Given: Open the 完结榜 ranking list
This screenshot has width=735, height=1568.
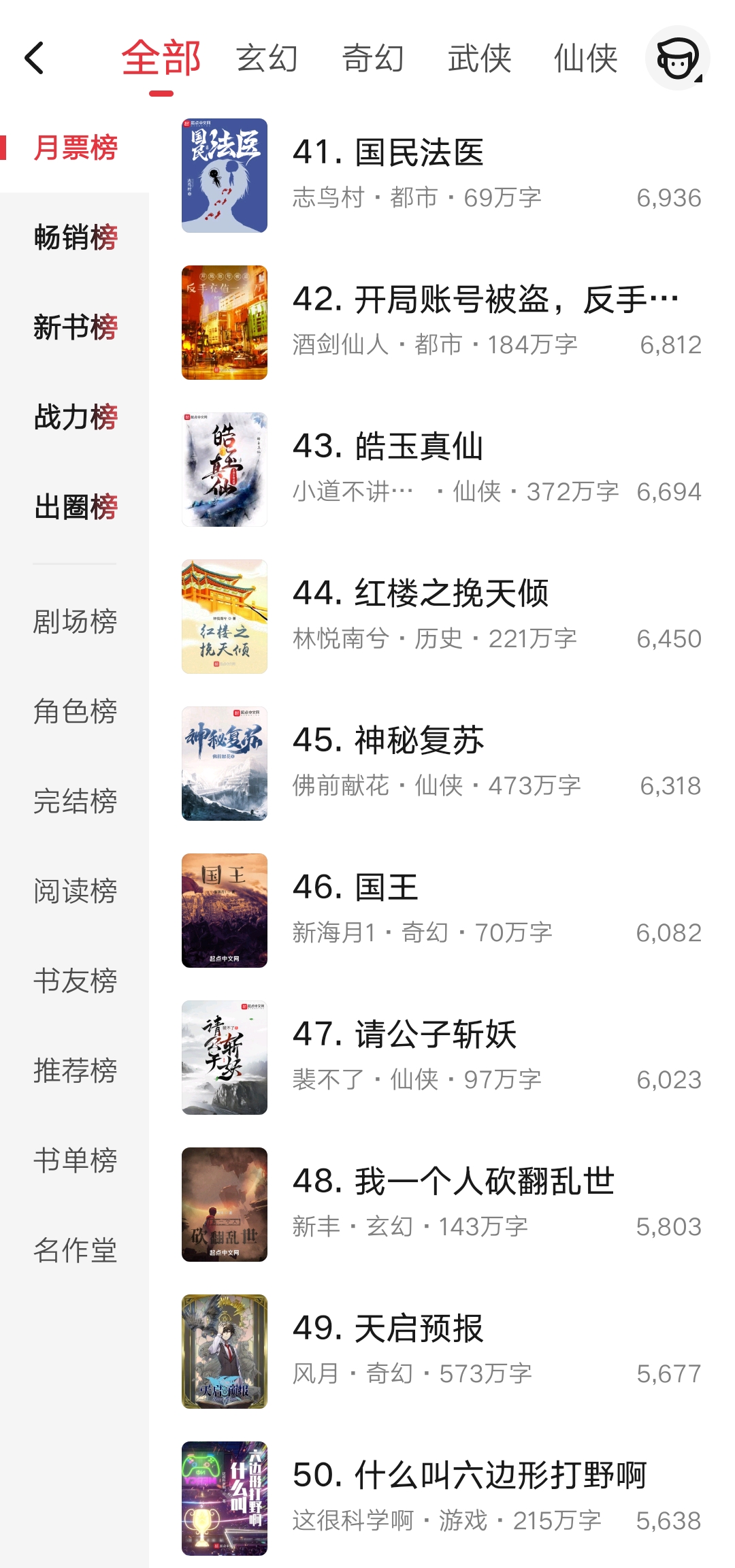Looking at the screenshot, I should coord(76,803).
